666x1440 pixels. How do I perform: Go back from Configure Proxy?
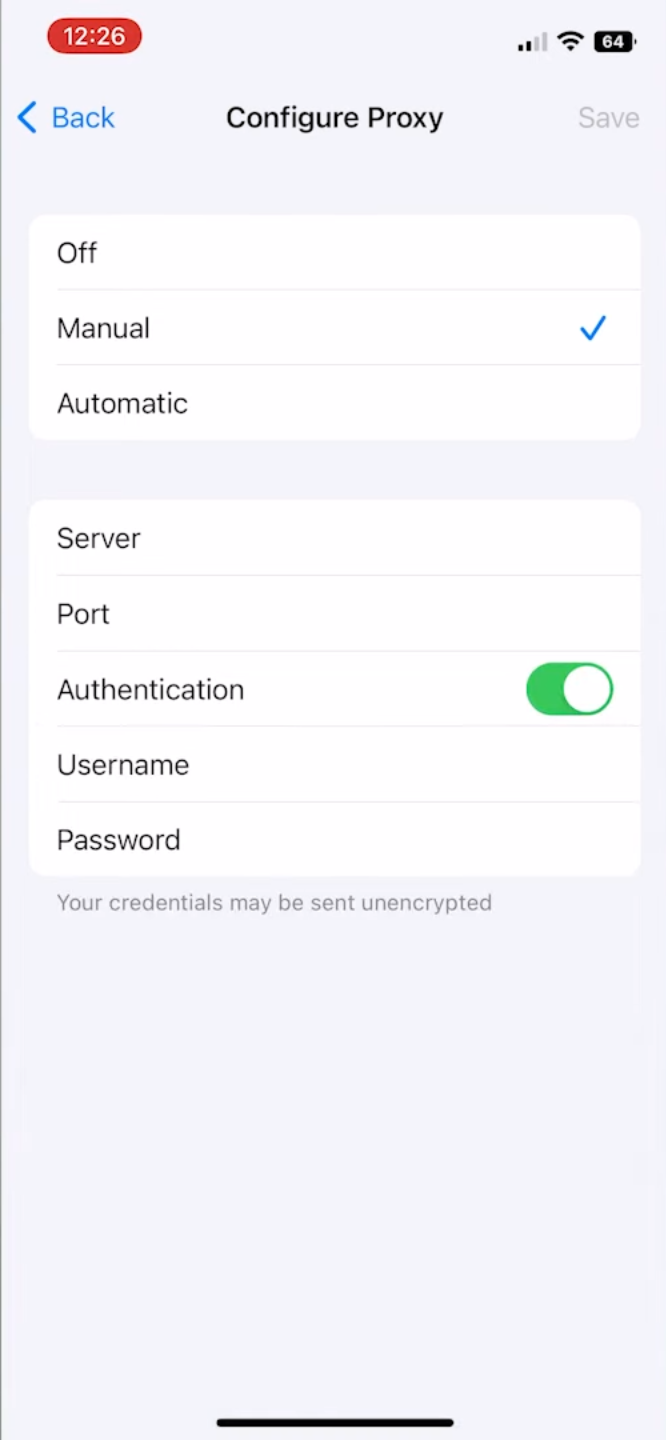[x=66, y=118]
